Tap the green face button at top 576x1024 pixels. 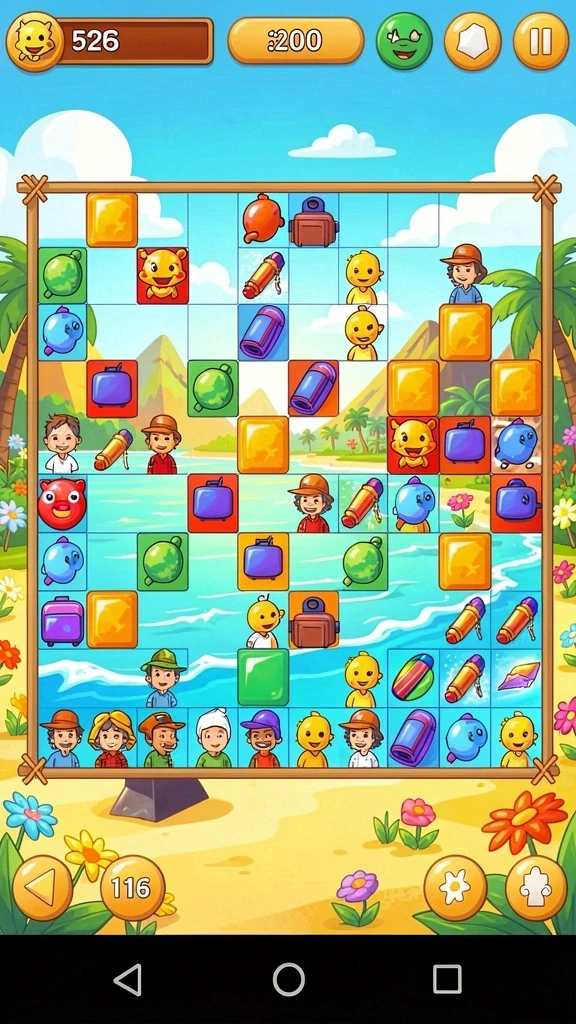(x=404, y=41)
